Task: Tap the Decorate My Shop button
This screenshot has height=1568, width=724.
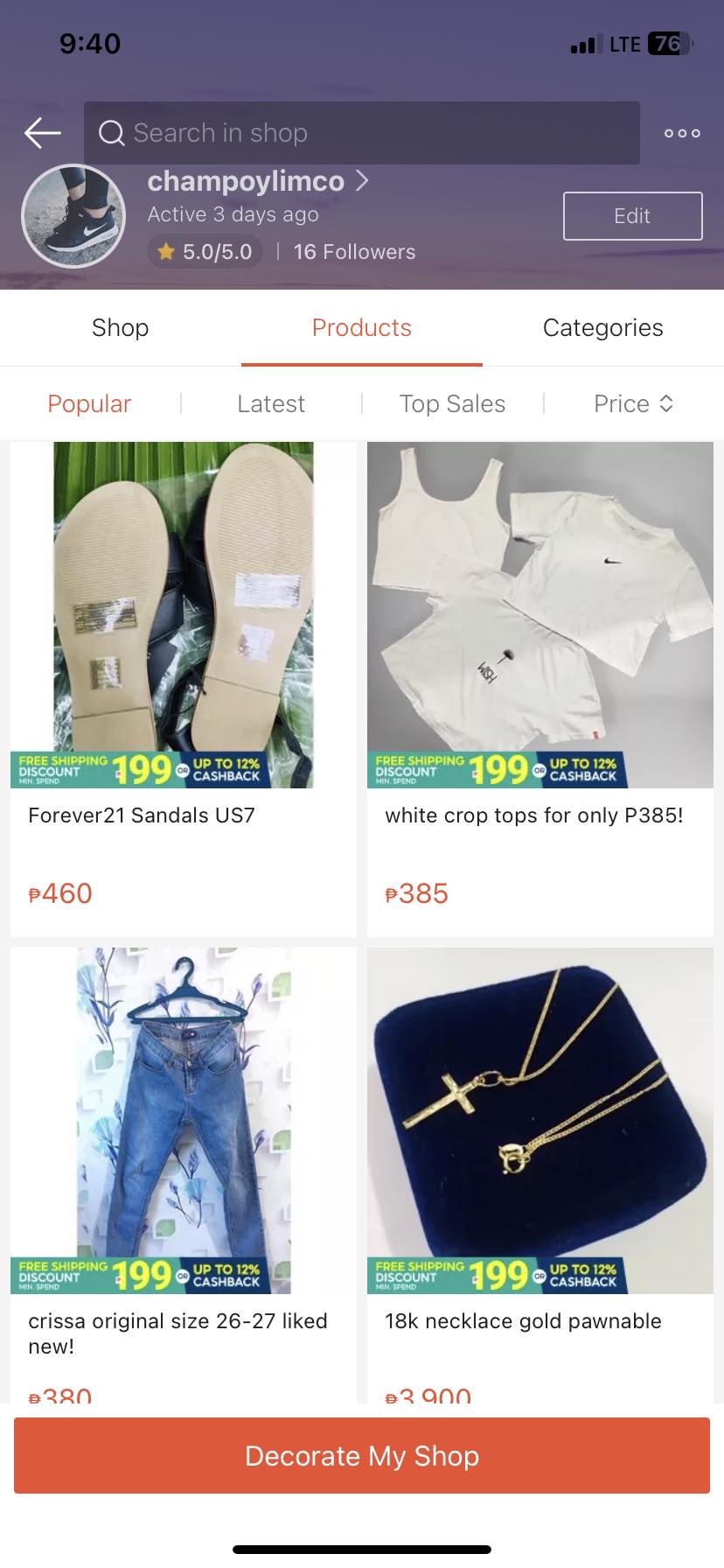Action: 362,1456
